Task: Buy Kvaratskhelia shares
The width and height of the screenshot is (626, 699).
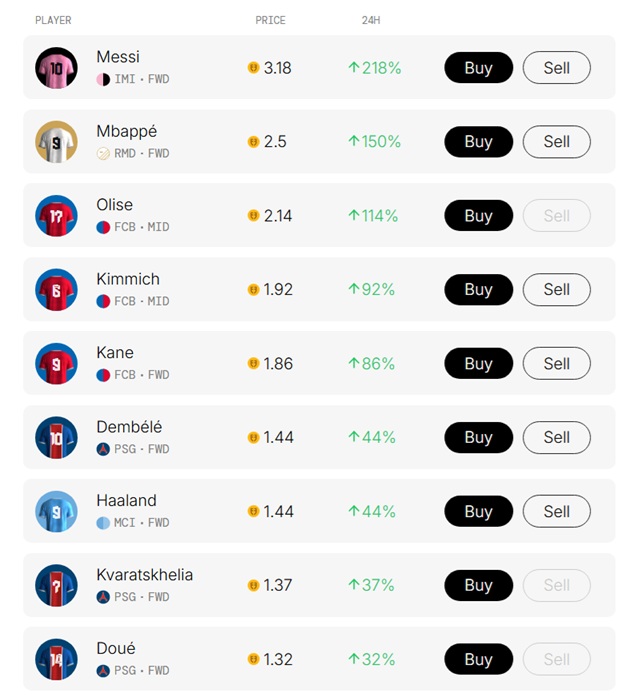Action: (x=478, y=586)
